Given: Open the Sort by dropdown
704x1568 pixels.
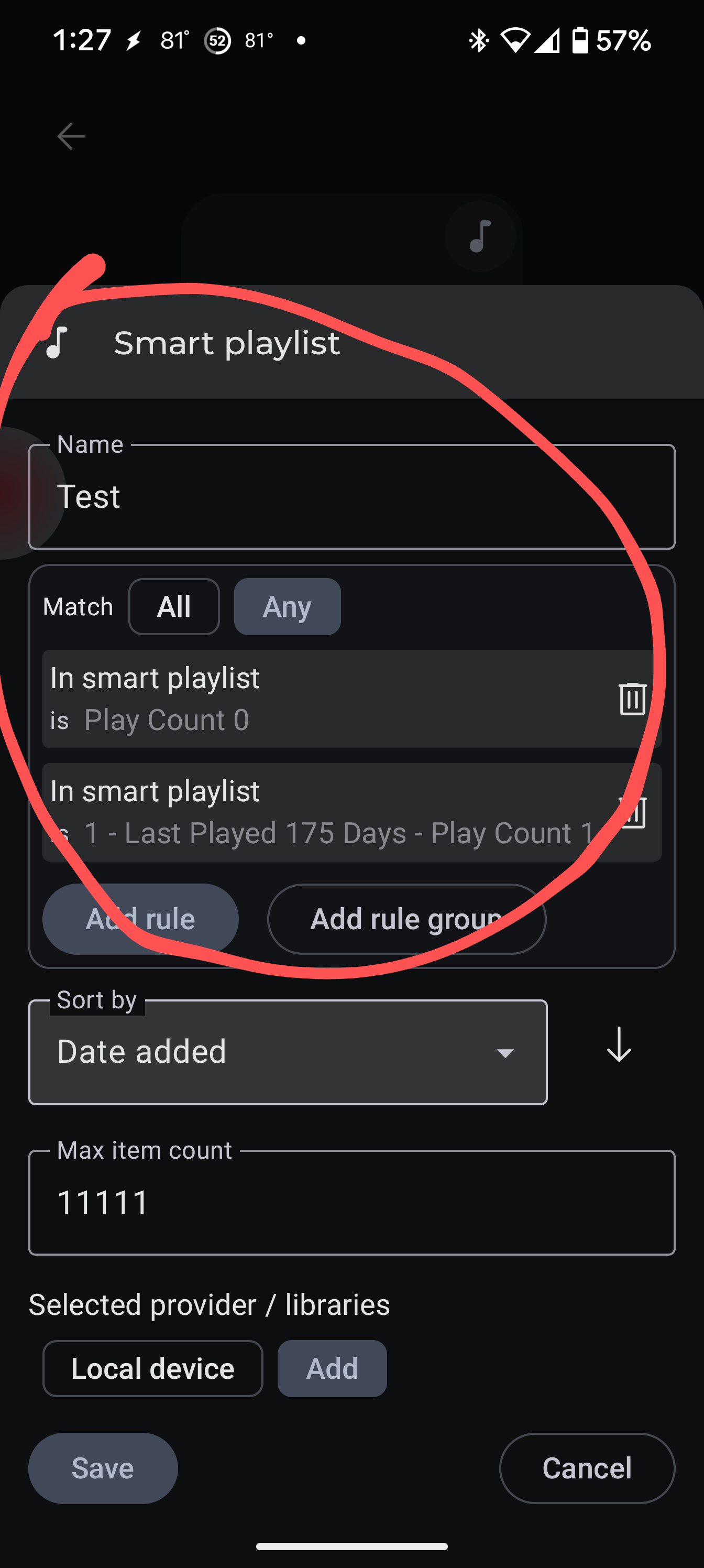Looking at the screenshot, I should click(x=288, y=1052).
